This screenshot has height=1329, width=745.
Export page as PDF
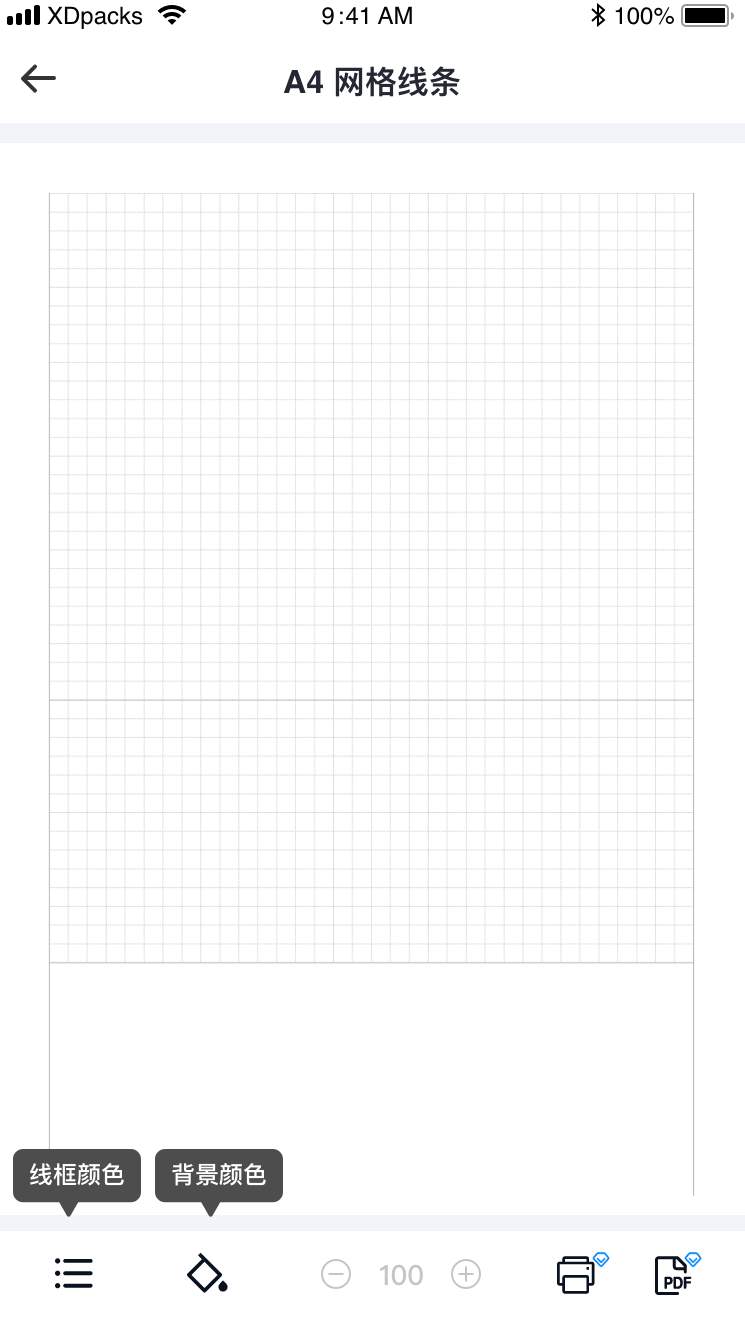click(x=675, y=1274)
